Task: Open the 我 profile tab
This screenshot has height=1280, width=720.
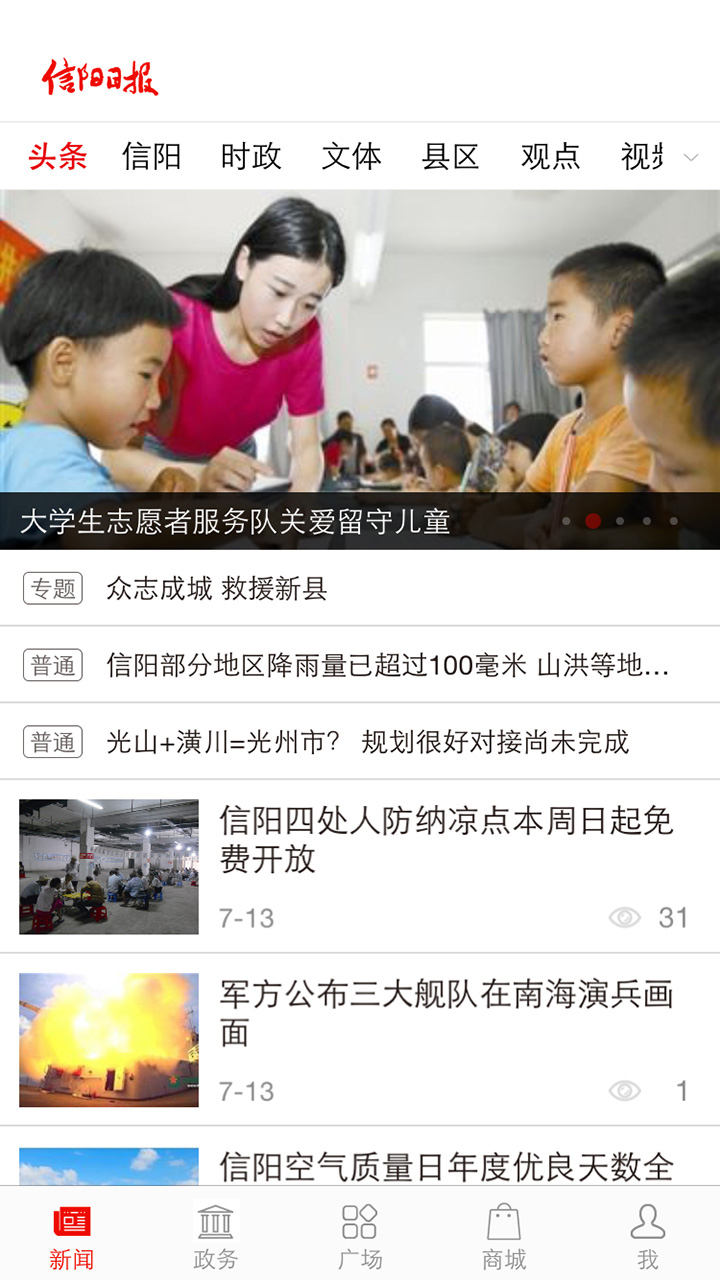Action: (648, 1236)
